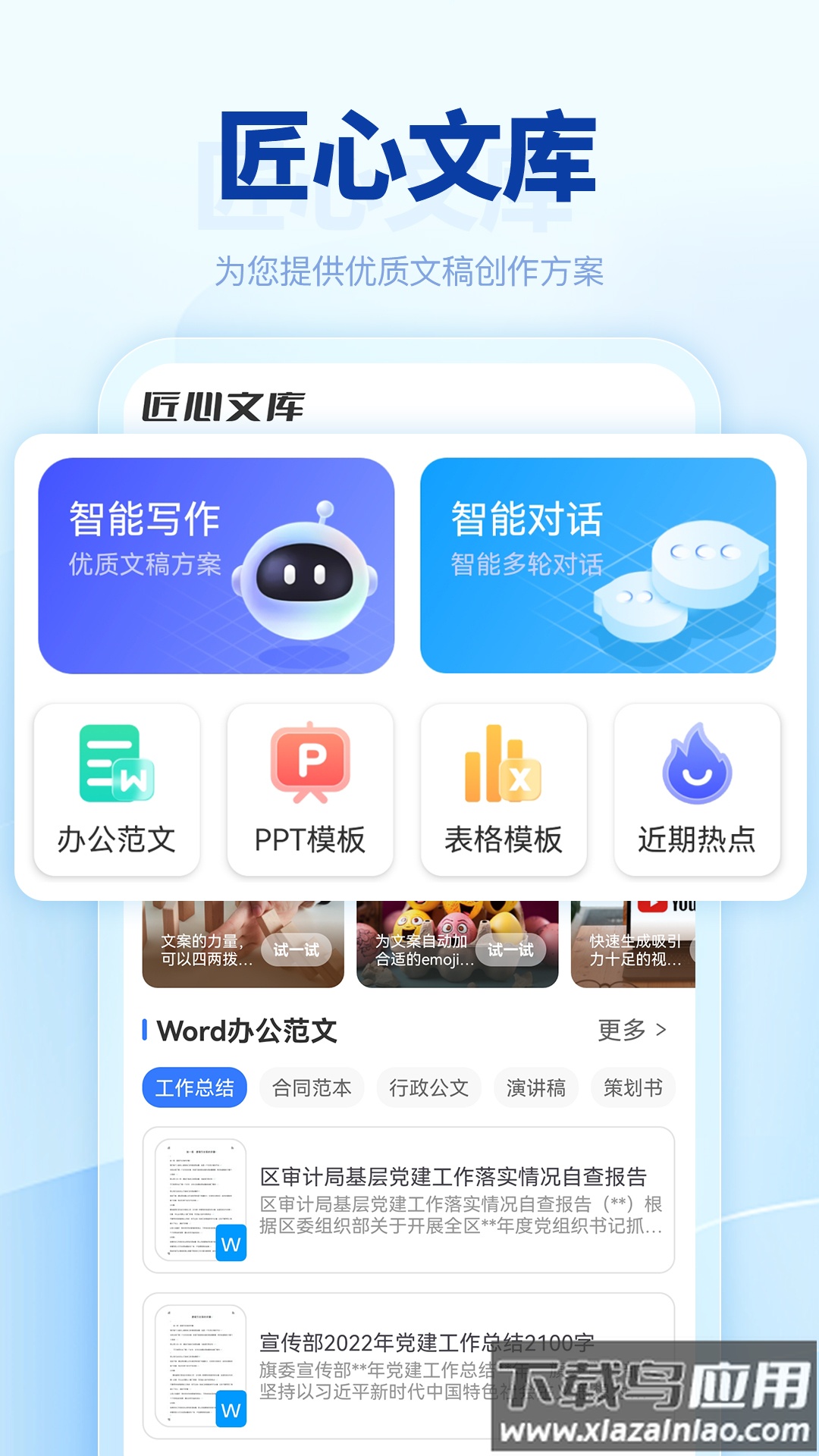Select the 演讲稿 filter chip
The width and height of the screenshot is (819, 1456).
click(536, 1087)
